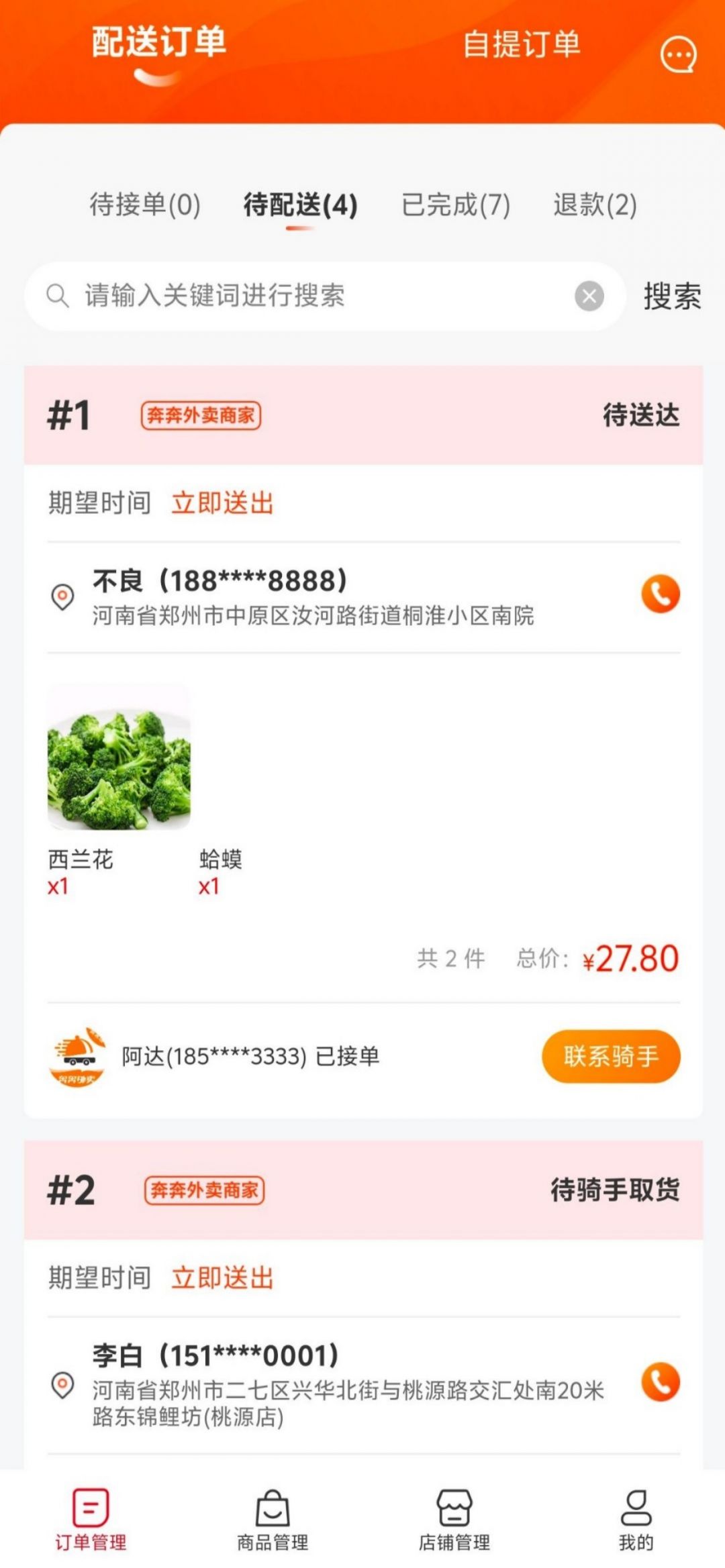Viewport: 725px width, 1568px height.
Task: Select the 配送订单 tab
Action: [x=158, y=43]
